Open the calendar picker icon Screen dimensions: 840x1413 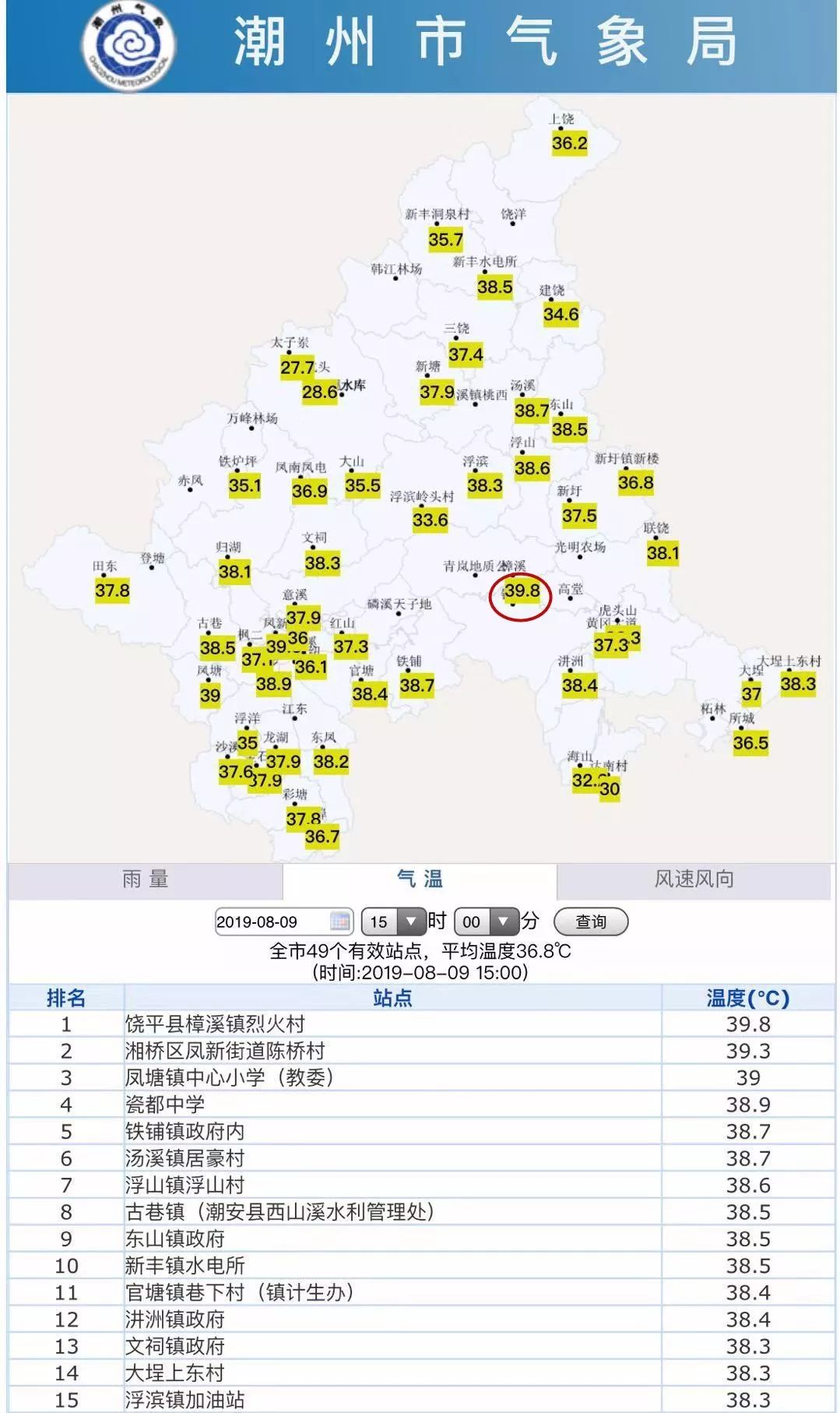[x=340, y=921]
